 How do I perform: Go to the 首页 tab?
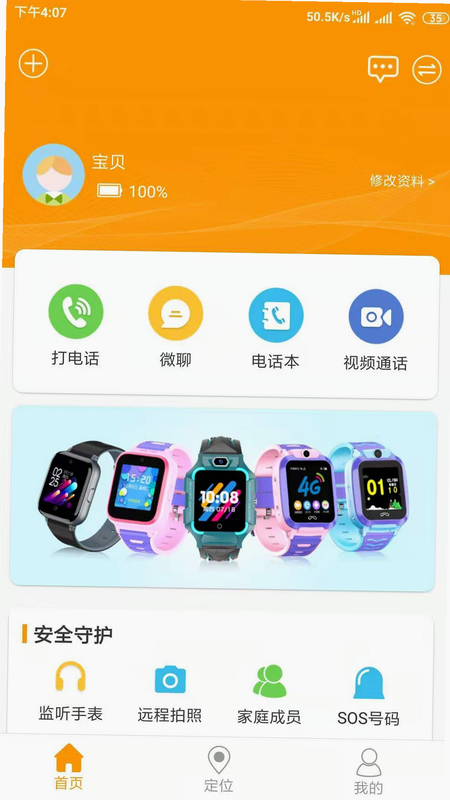pyautogui.click(x=69, y=767)
